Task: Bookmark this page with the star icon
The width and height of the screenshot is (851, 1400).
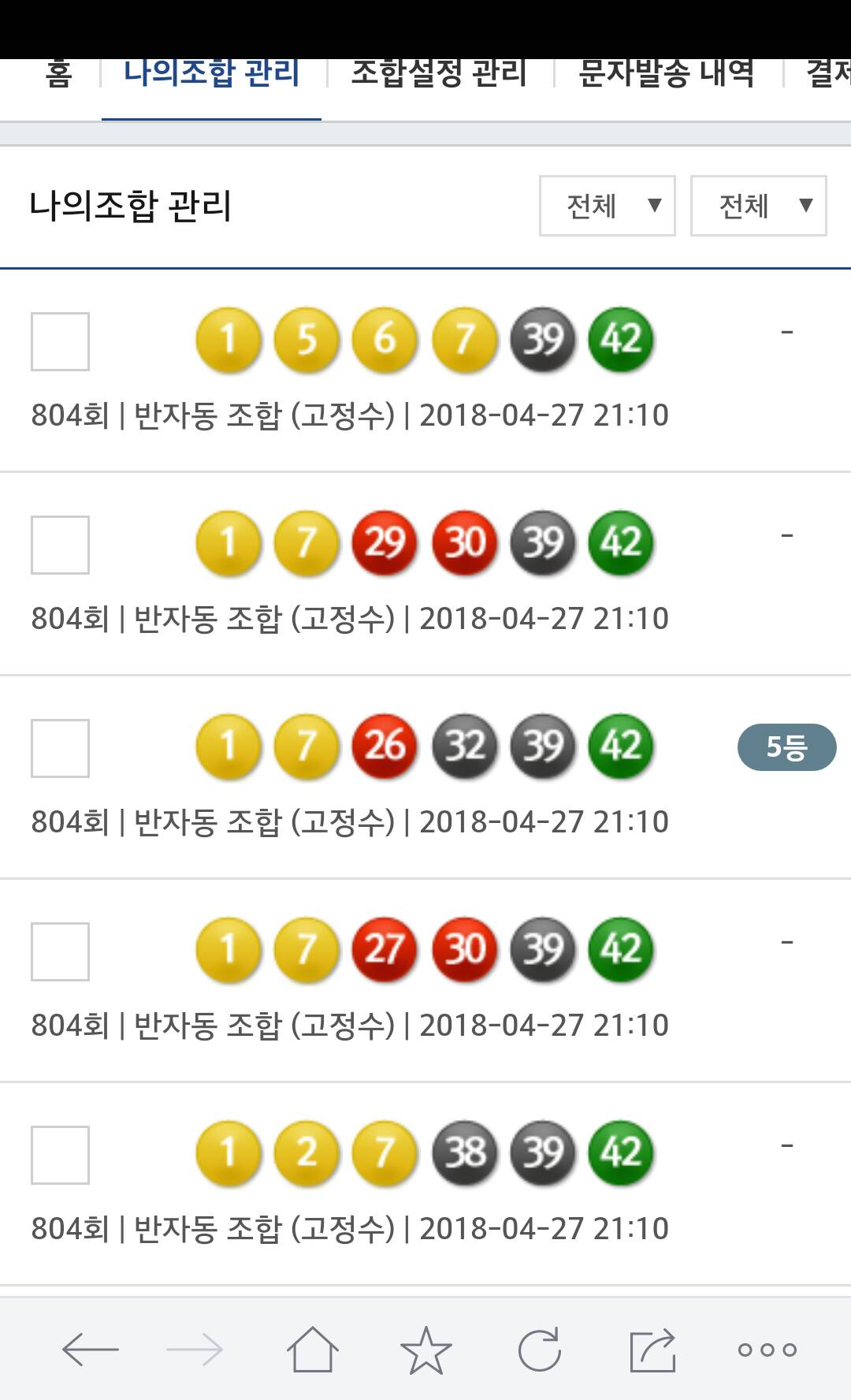Action: (425, 1350)
